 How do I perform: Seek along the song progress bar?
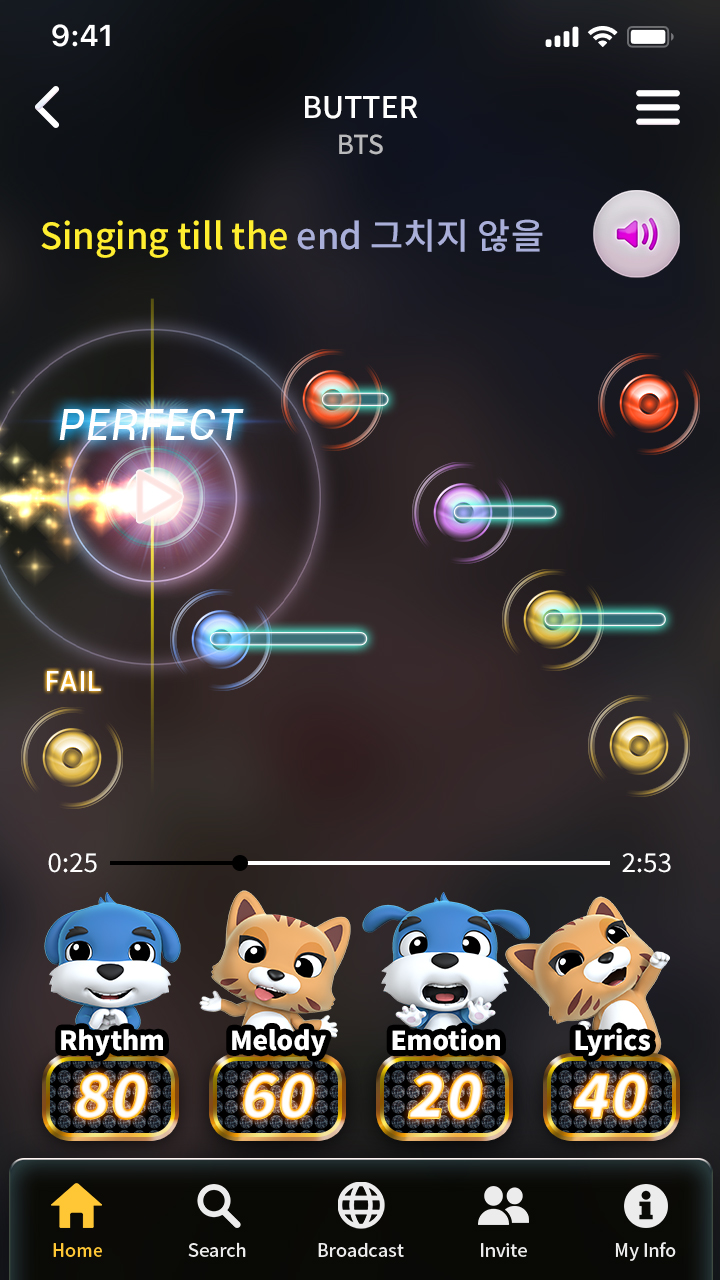(360, 863)
